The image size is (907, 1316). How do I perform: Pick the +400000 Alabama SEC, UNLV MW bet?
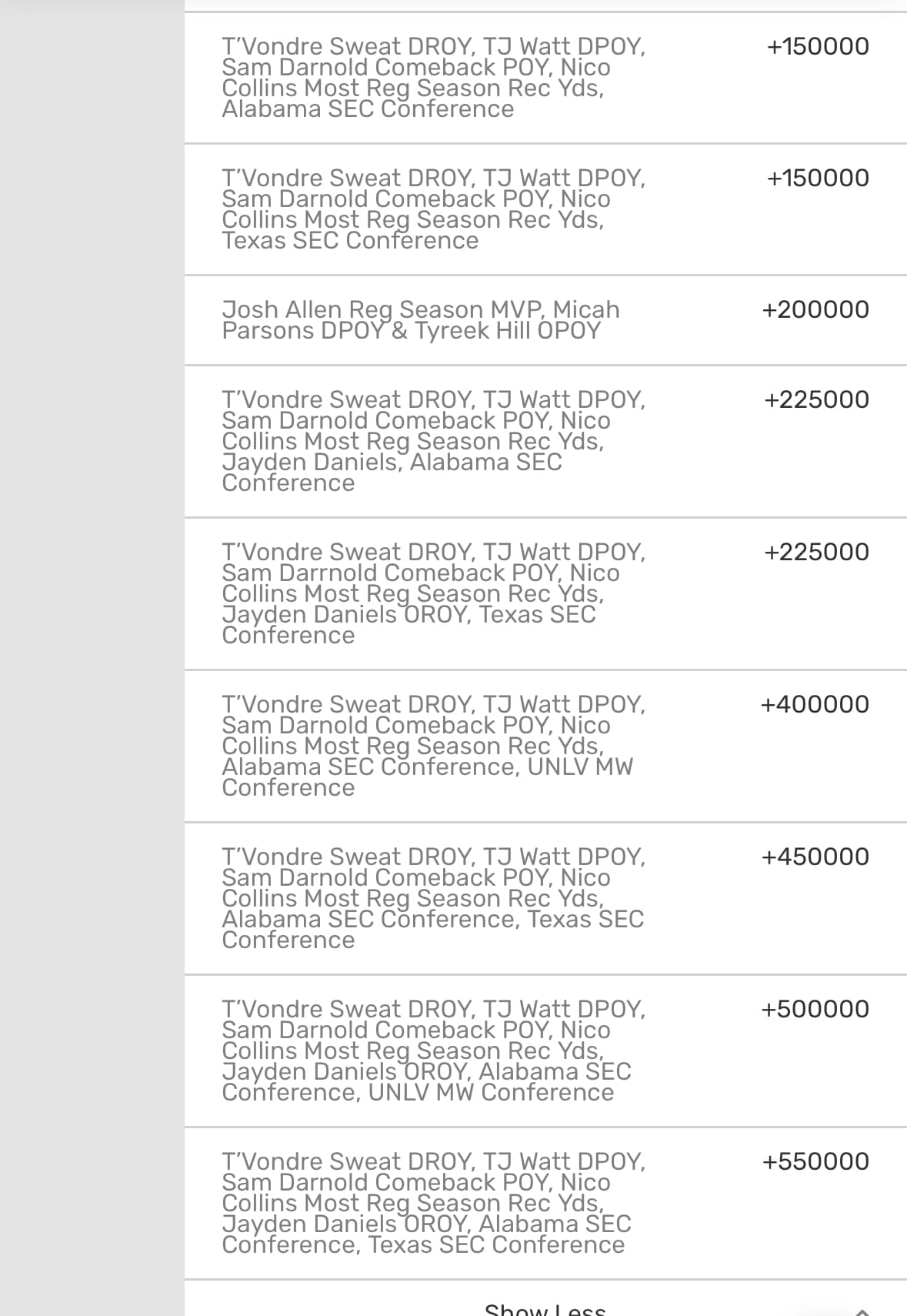tap(815, 705)
